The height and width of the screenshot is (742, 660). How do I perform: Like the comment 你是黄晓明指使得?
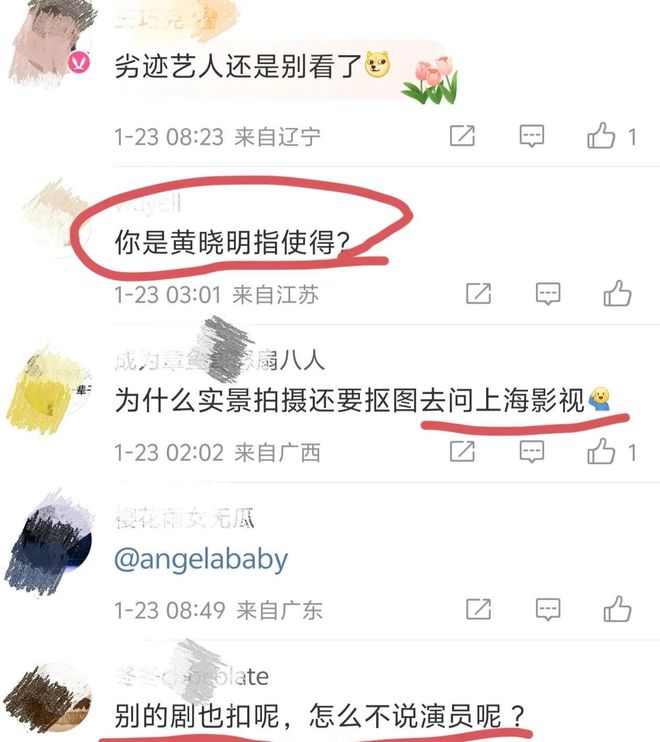pyautogui.click(x=617, y=294)
